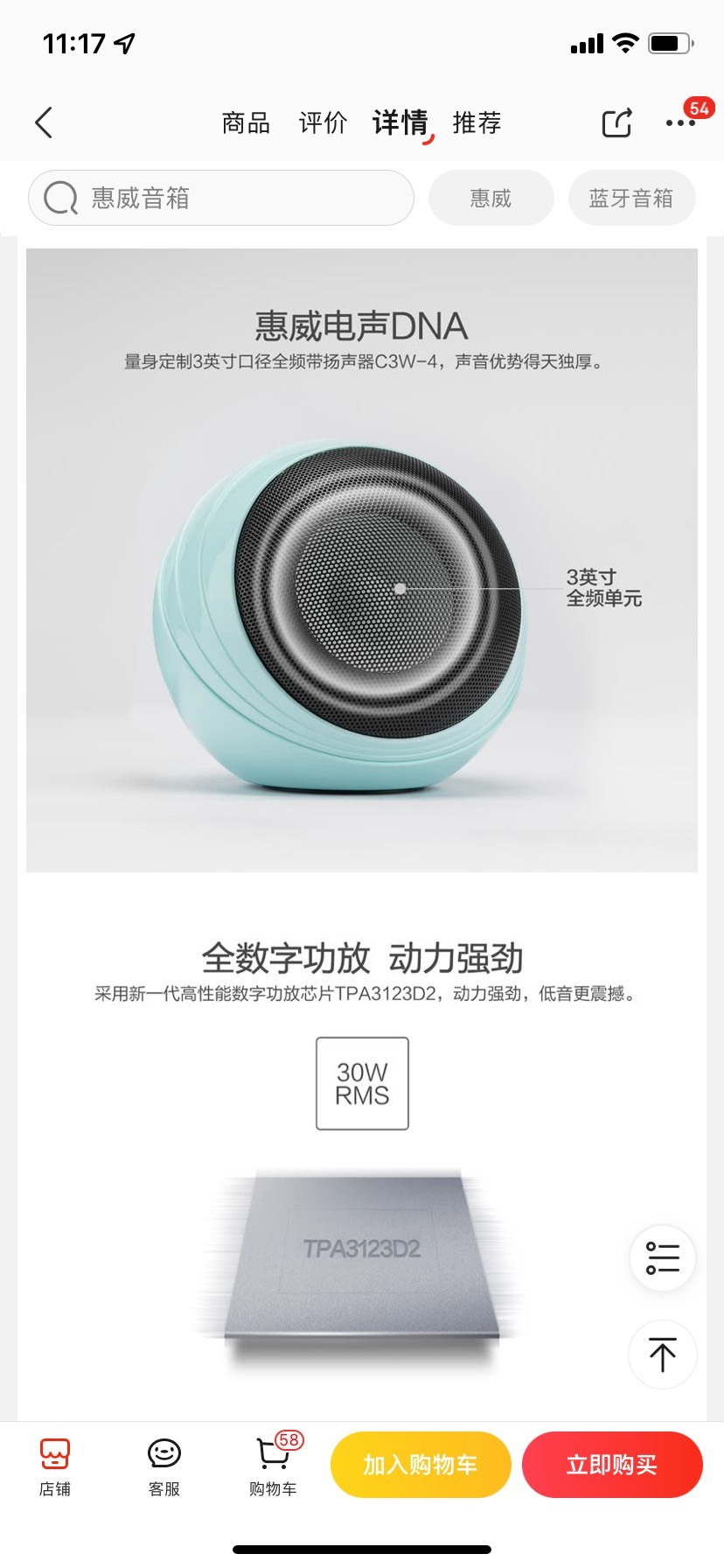
Task: Tap the 惠威音箱 search box
Action: pyautogui.click(x=221, y=198)
